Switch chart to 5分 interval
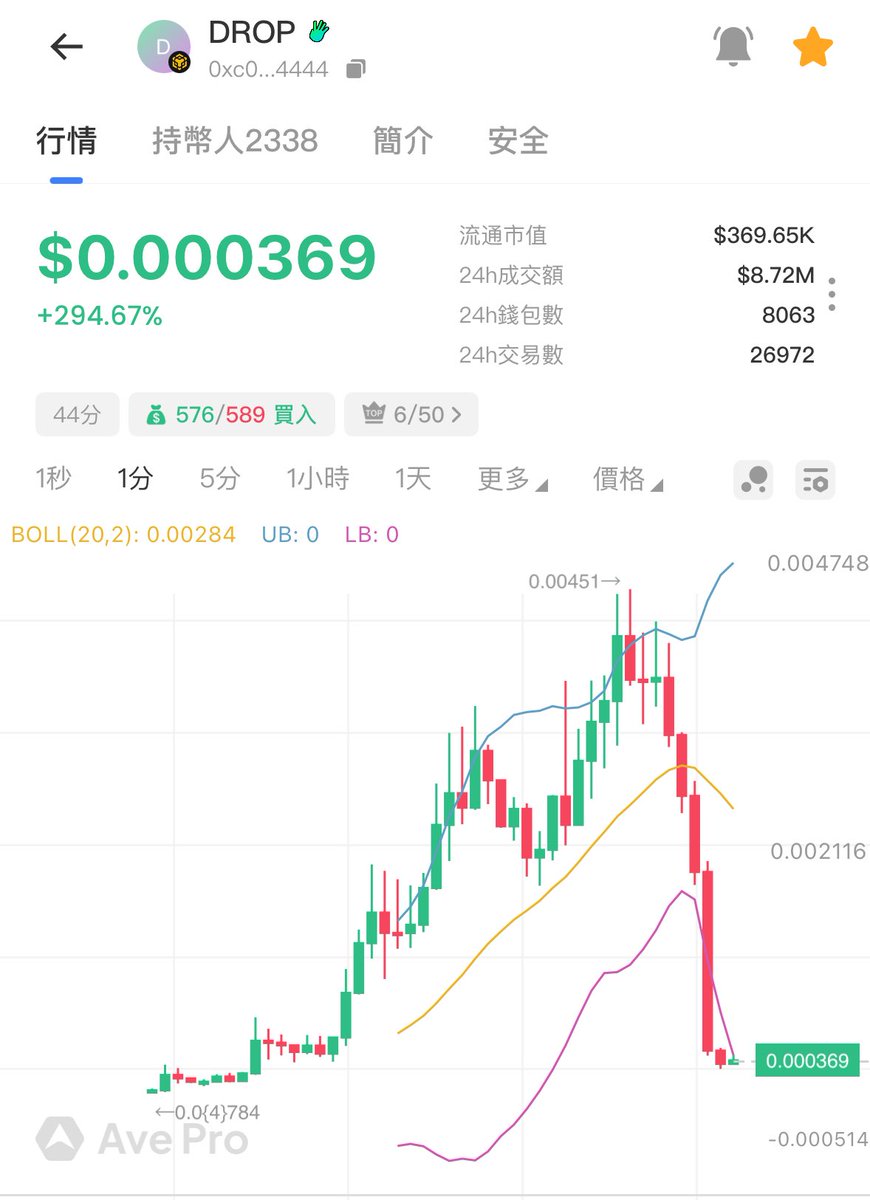870x1200 pixels. point(219,479)
